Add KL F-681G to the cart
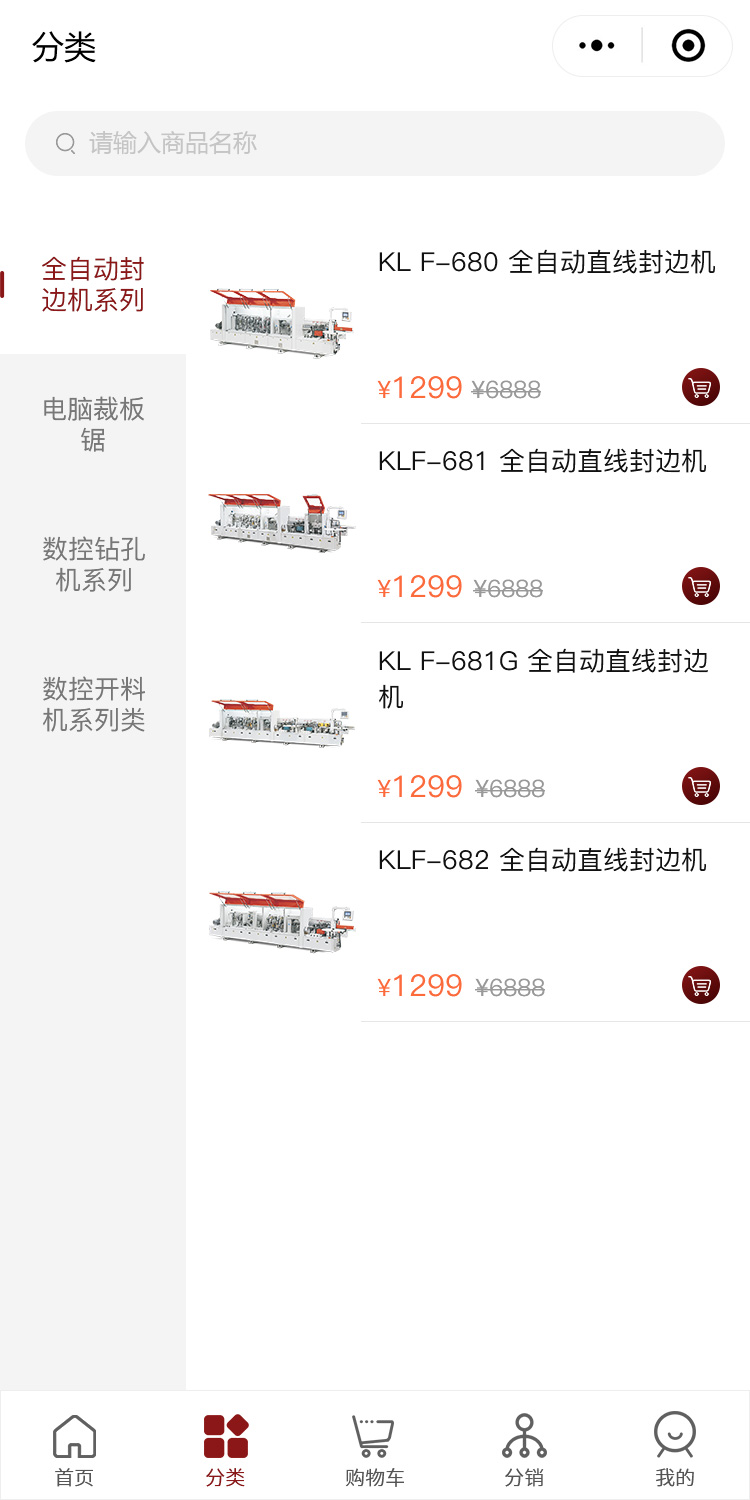 pos(701,786)
